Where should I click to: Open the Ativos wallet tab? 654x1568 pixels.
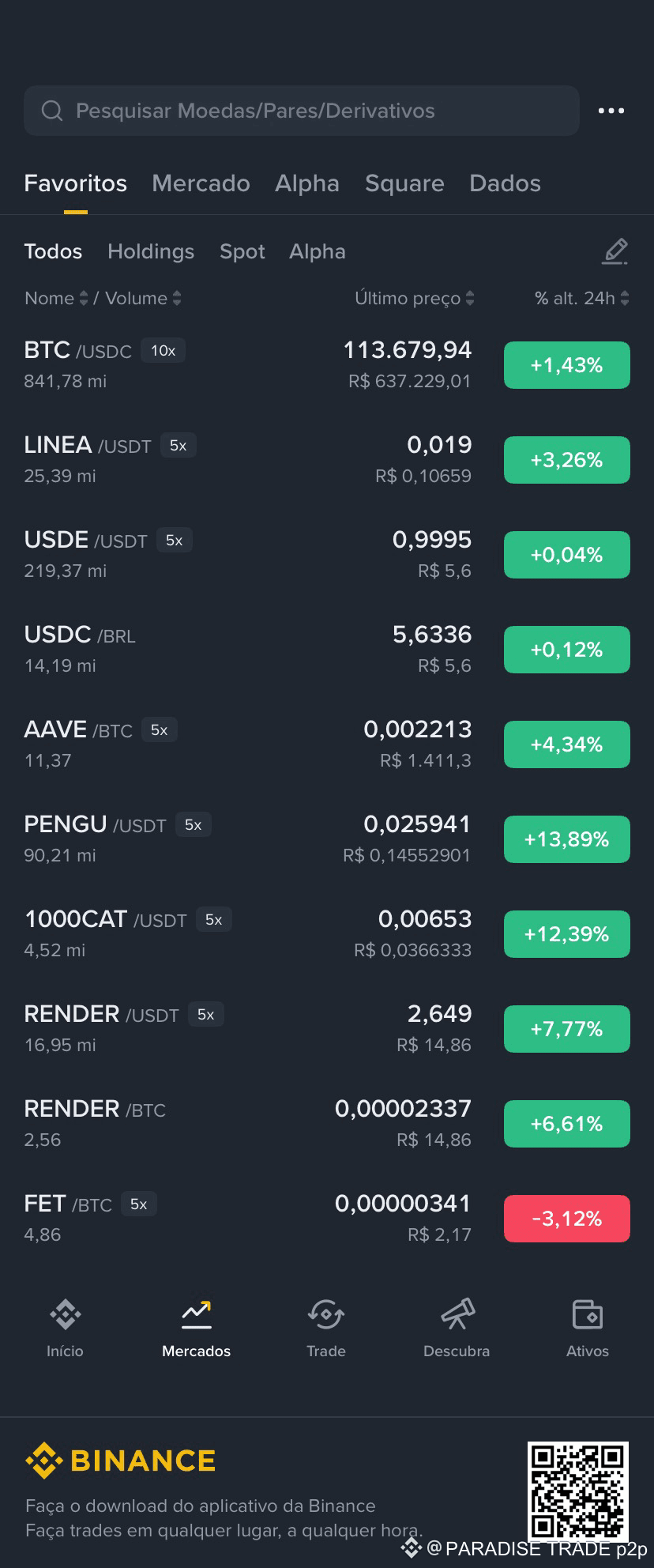click(x=588, y=1328)
